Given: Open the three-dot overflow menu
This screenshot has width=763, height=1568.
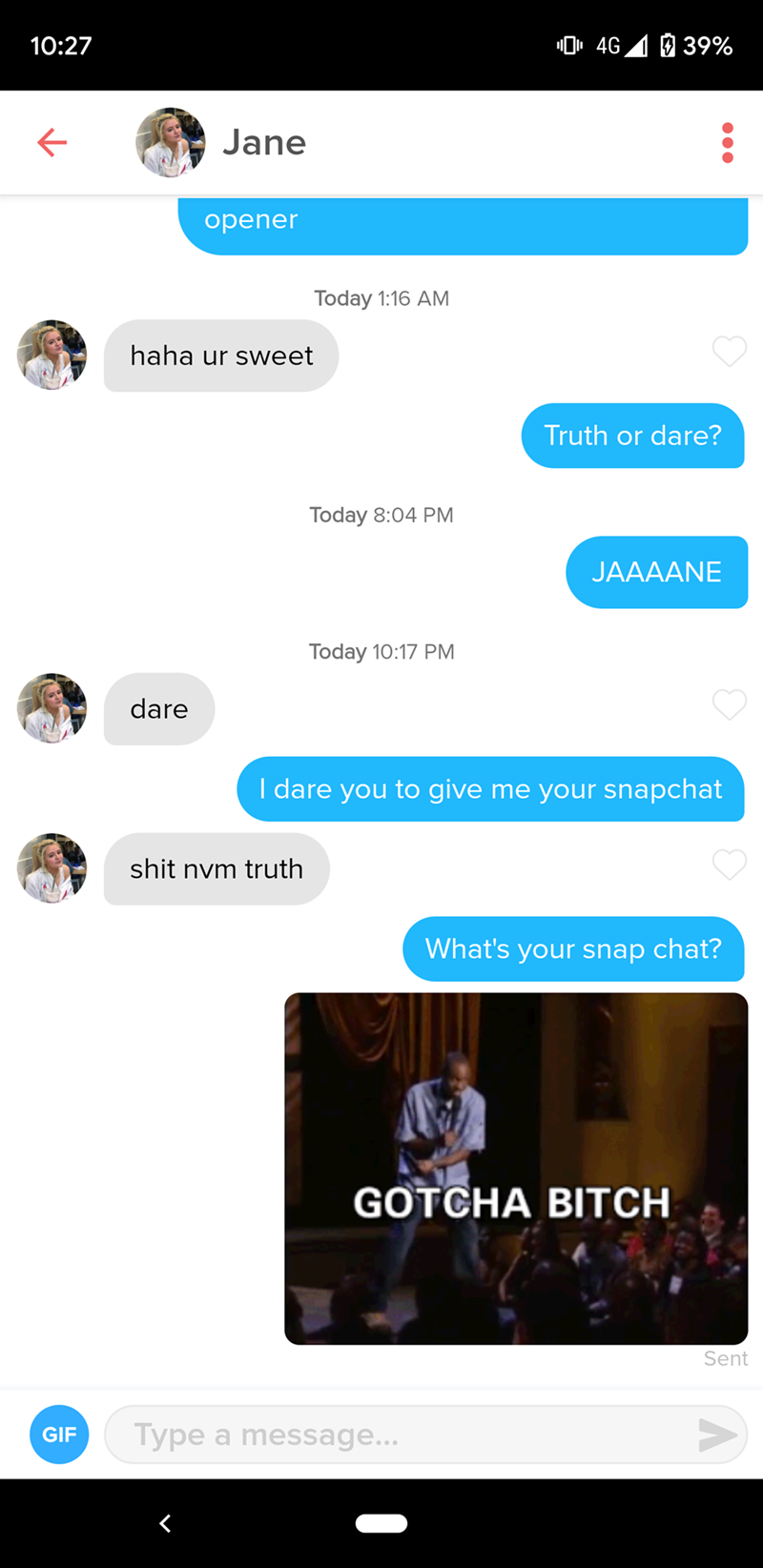Looking at the screenshot, I should pyautogui.click(x=727, y=143).
